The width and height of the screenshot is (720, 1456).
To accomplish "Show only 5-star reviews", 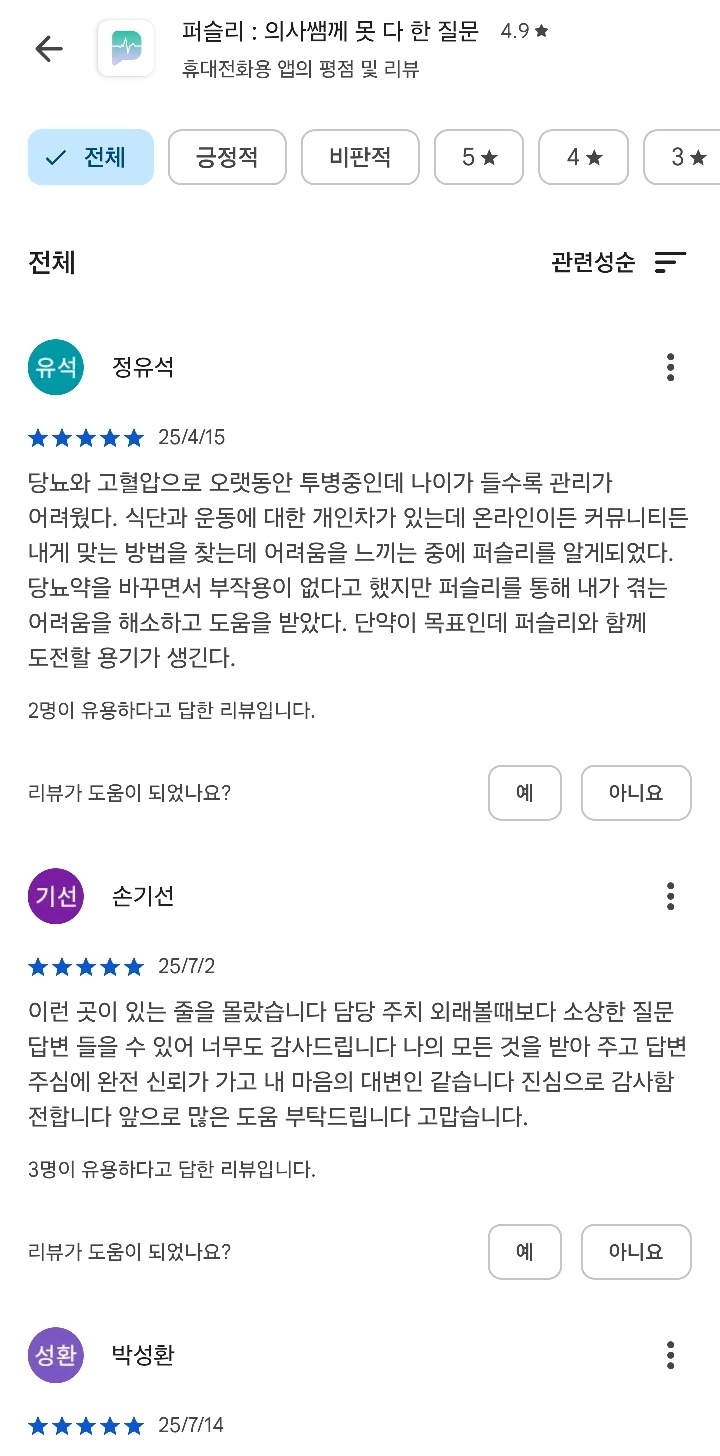I will (x=479, y=157).
